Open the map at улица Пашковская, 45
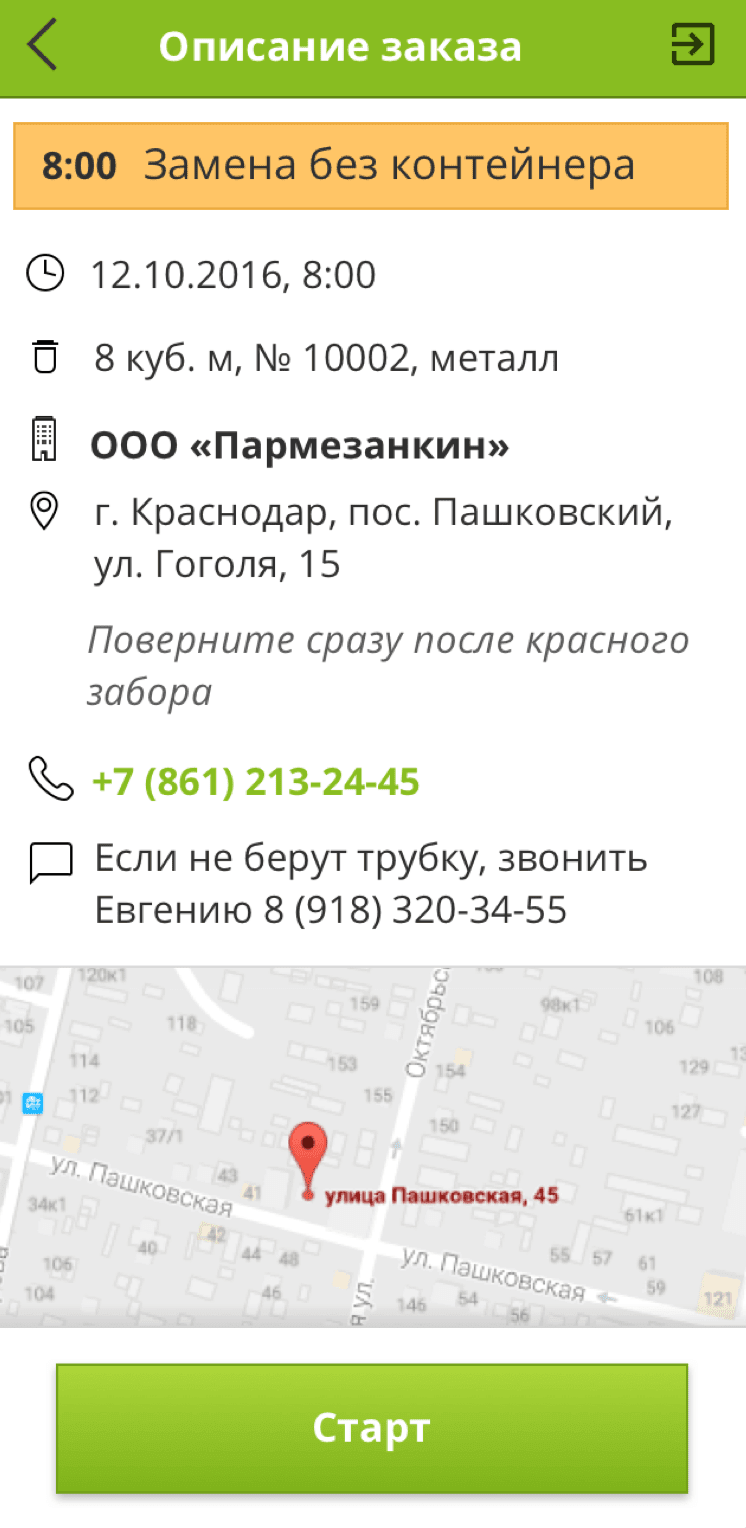This screenshot has height=1528, width=746. pyautogui.click(x=373, y=1147)
